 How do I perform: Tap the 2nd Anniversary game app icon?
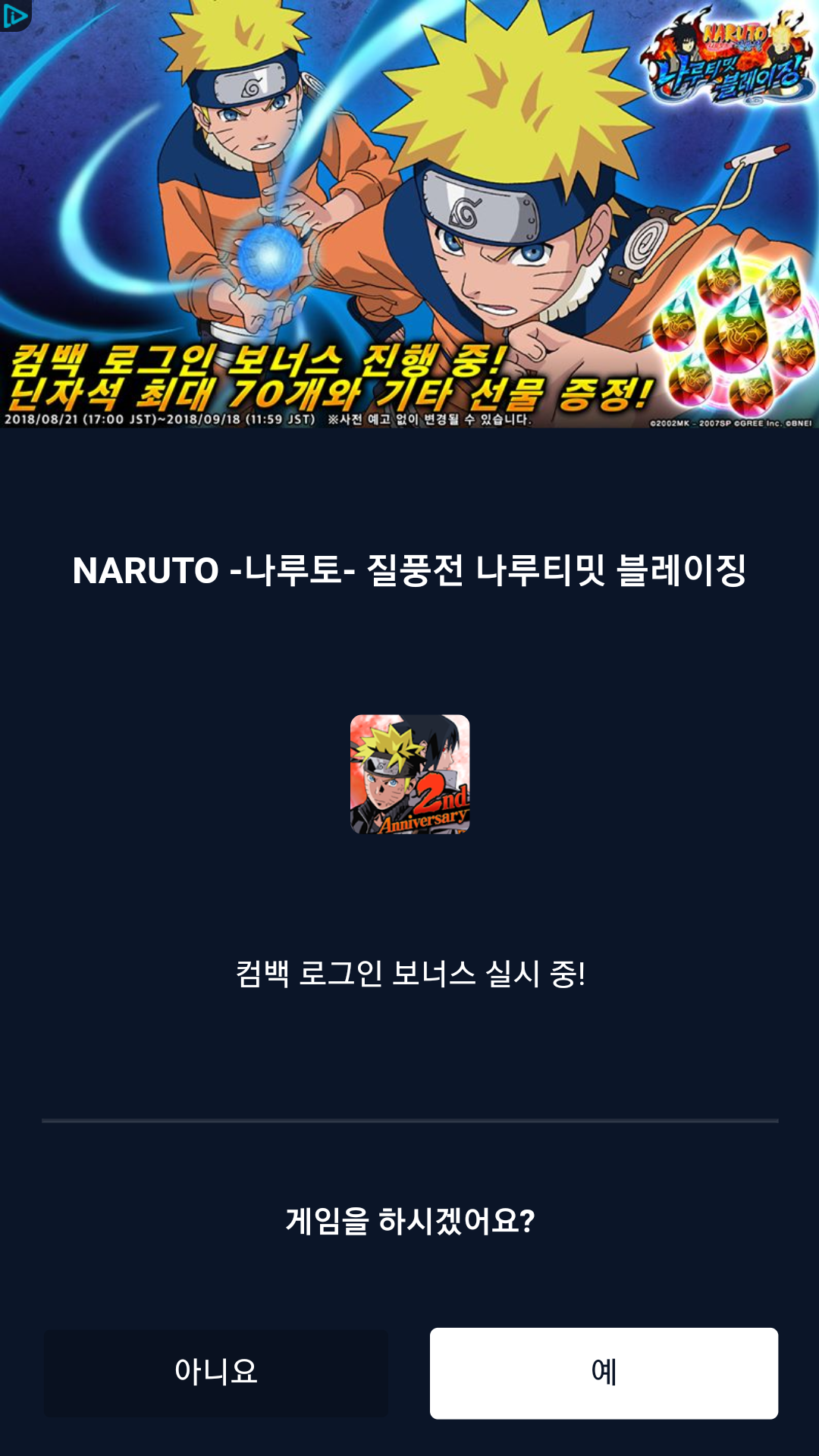click(x=409, y=774)
